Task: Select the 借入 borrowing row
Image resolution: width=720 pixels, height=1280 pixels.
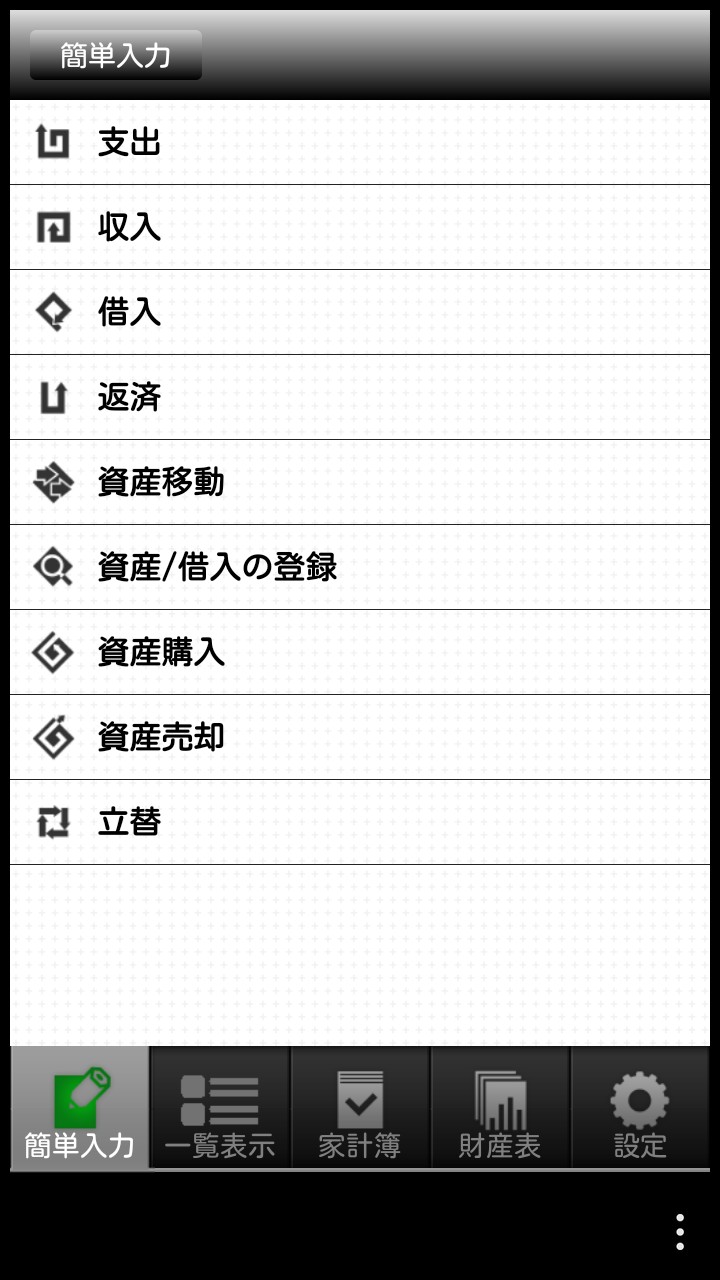Action: [x=360, y=312]
